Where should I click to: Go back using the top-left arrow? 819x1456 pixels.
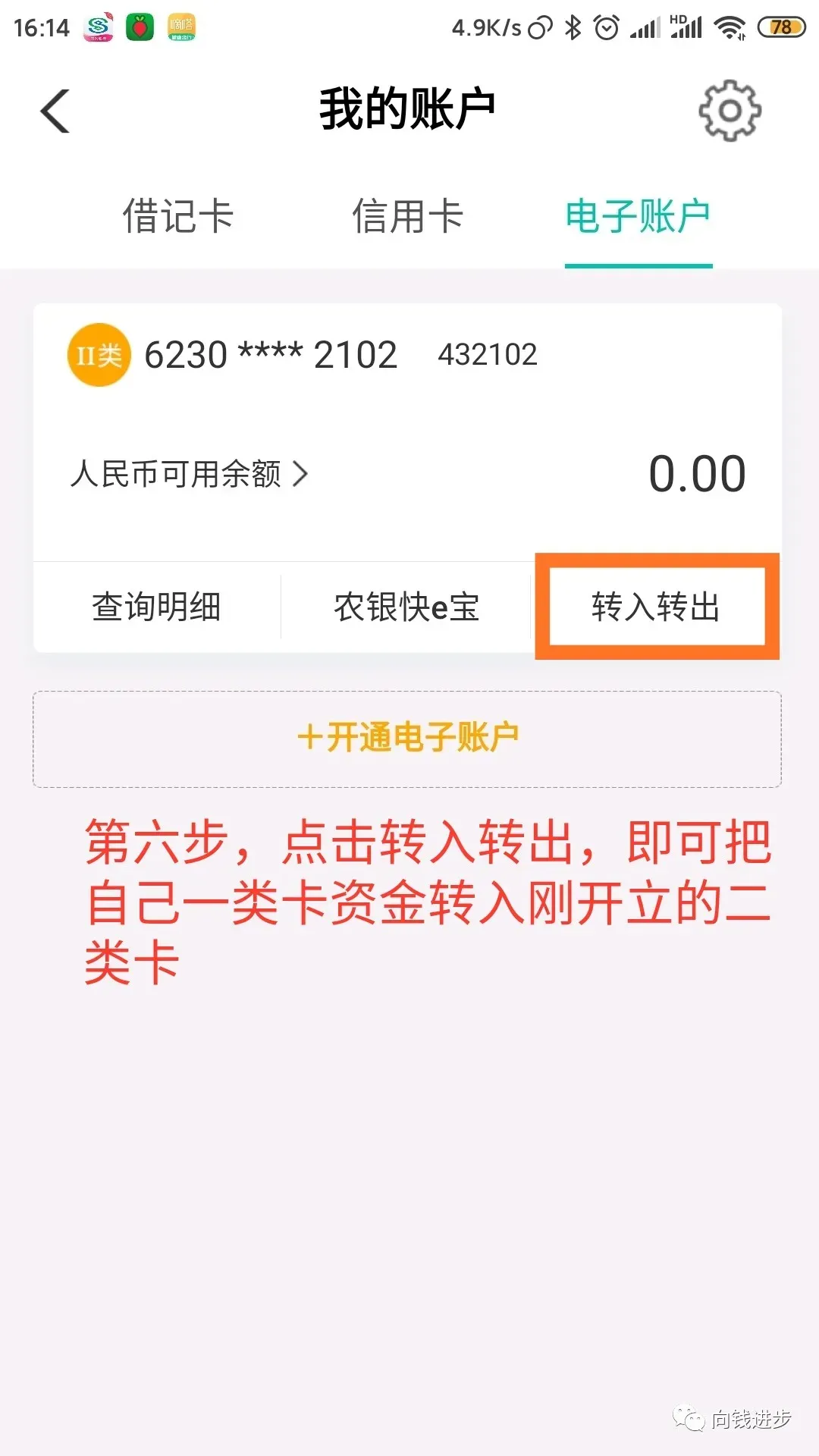click(55, 111)
